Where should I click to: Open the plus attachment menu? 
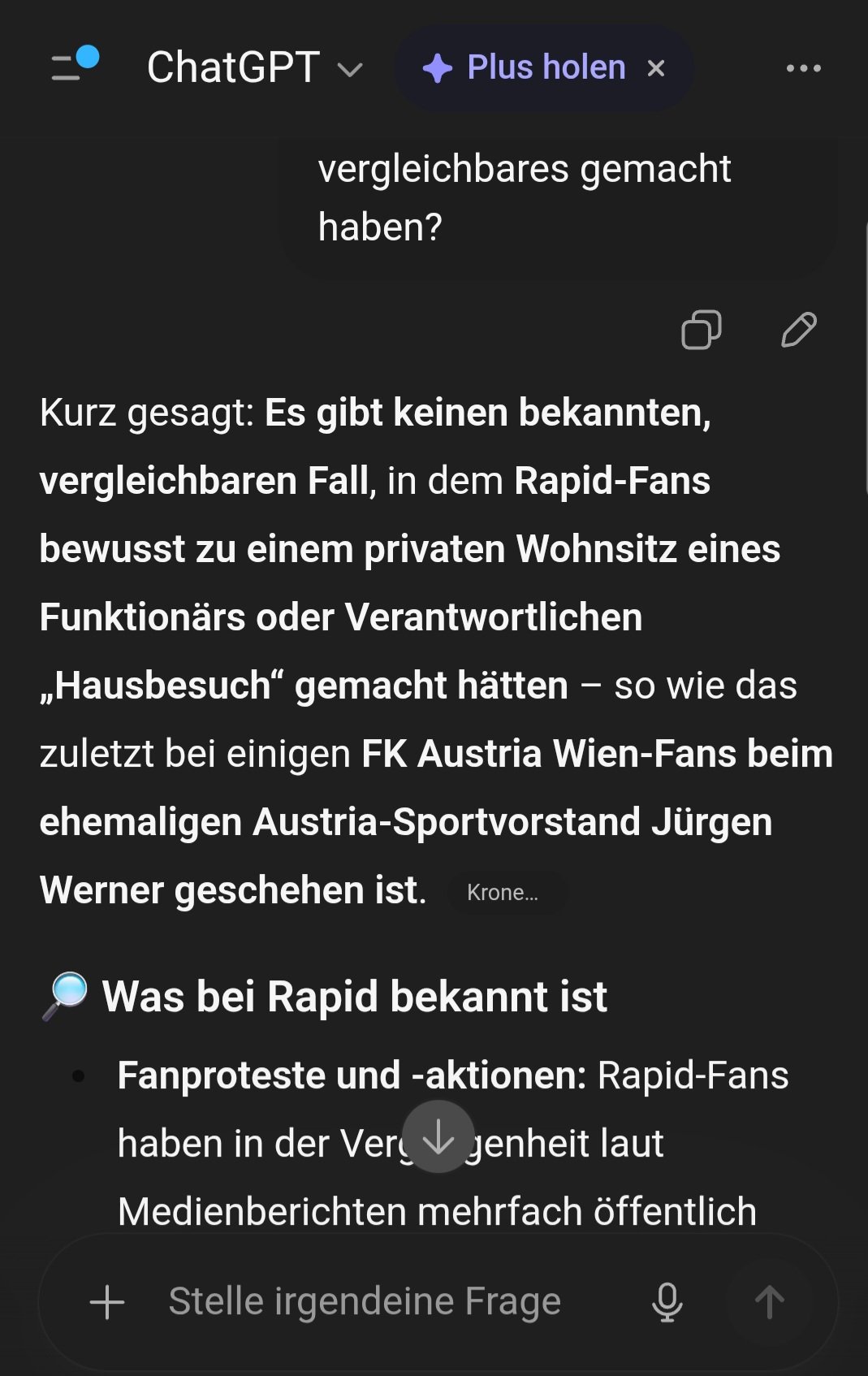click(107, 1302)
